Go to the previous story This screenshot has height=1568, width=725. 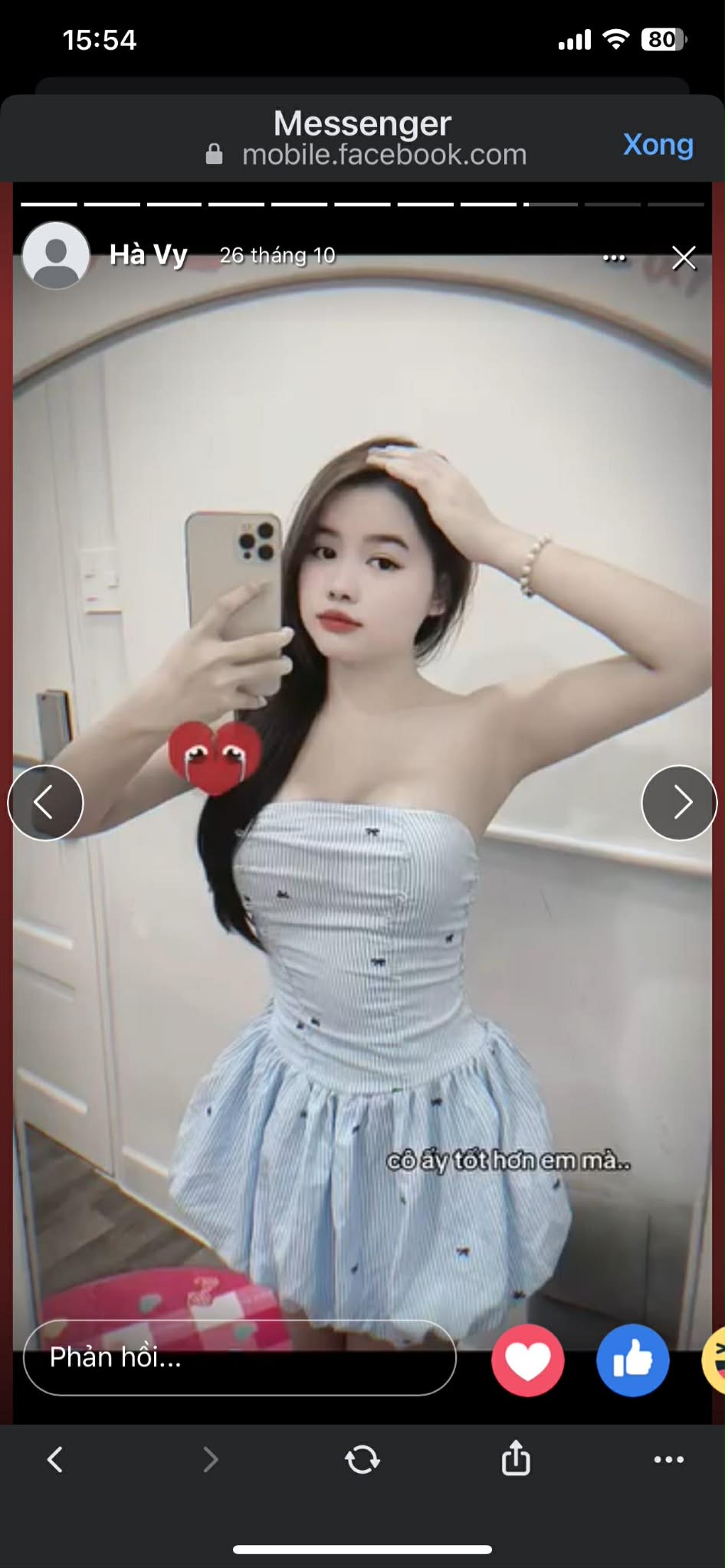[x=45, y=803]
